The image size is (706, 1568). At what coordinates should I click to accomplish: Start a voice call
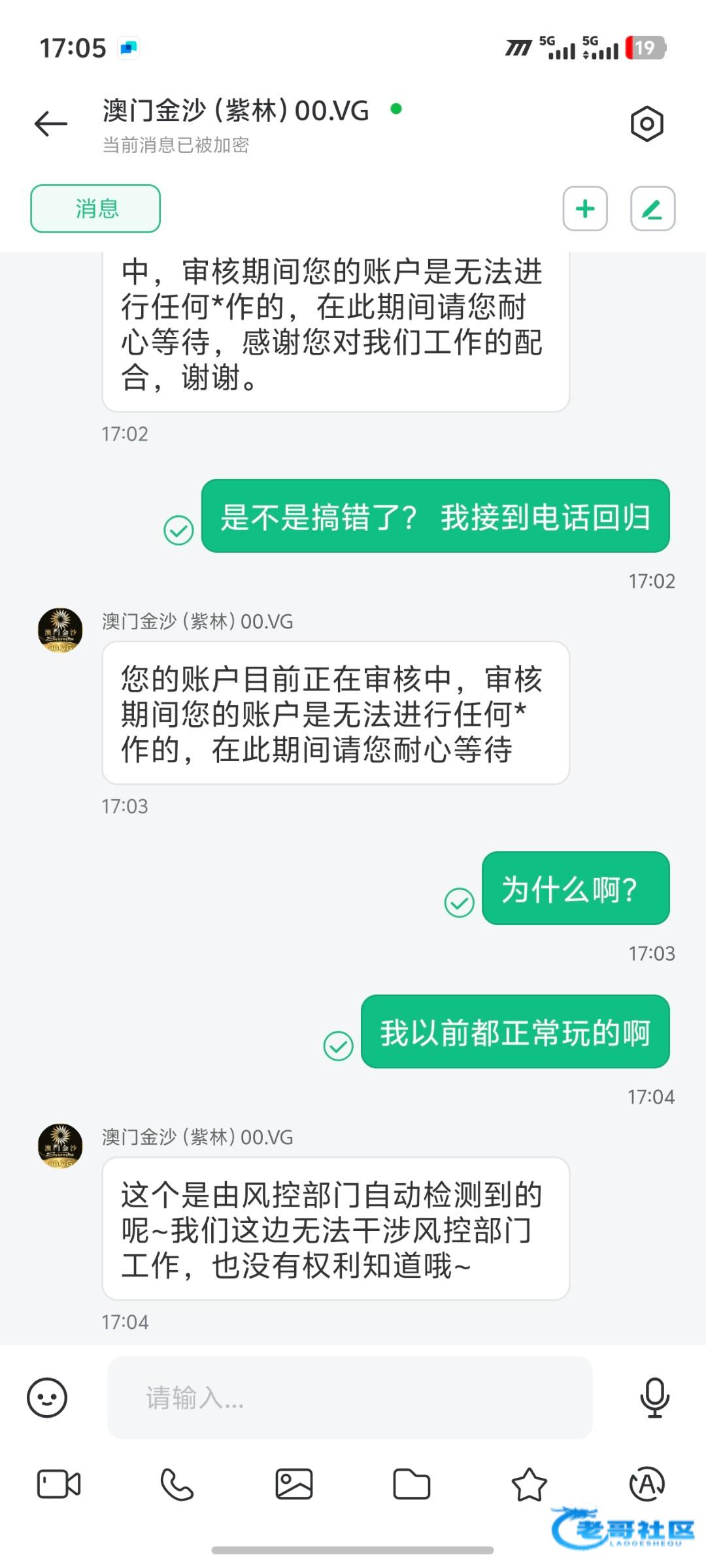tap(176, 1484)
